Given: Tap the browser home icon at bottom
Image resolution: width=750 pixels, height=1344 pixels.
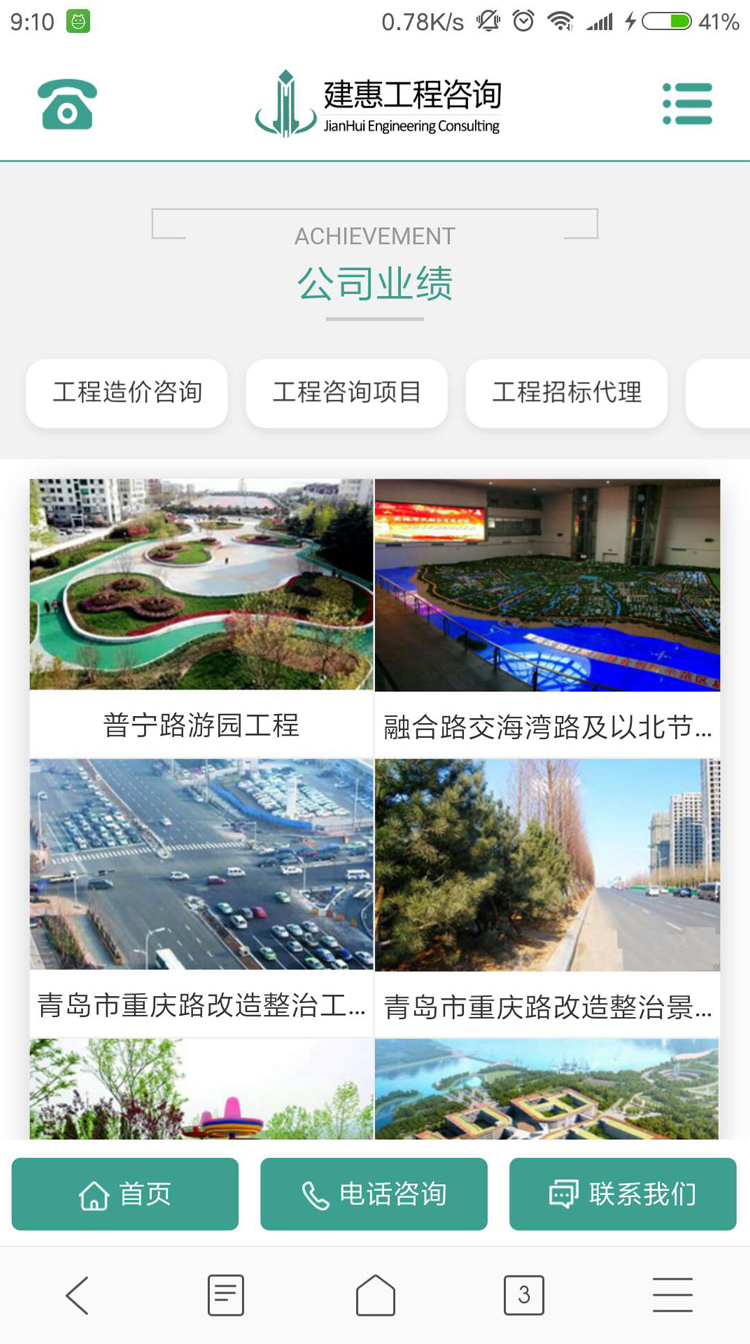Looking at the screenshot, I should [x=374, y=1294].
